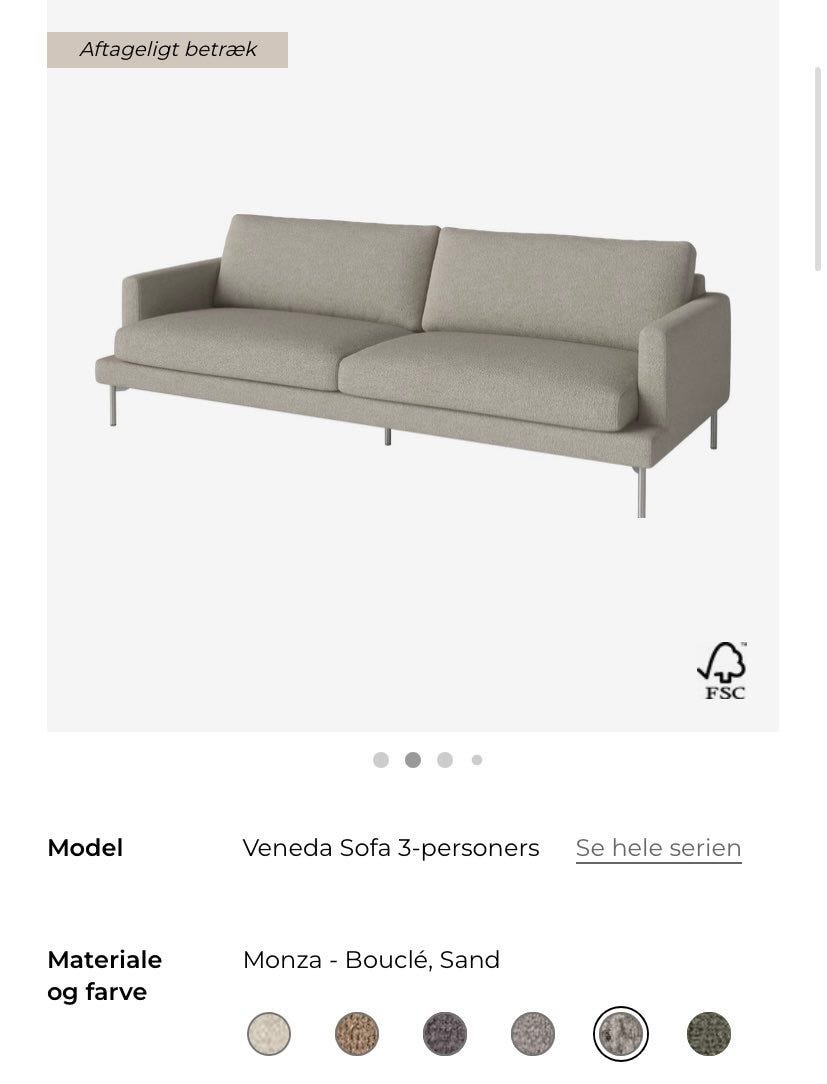Click the active second carousel dot

click(x=413, y=760)
